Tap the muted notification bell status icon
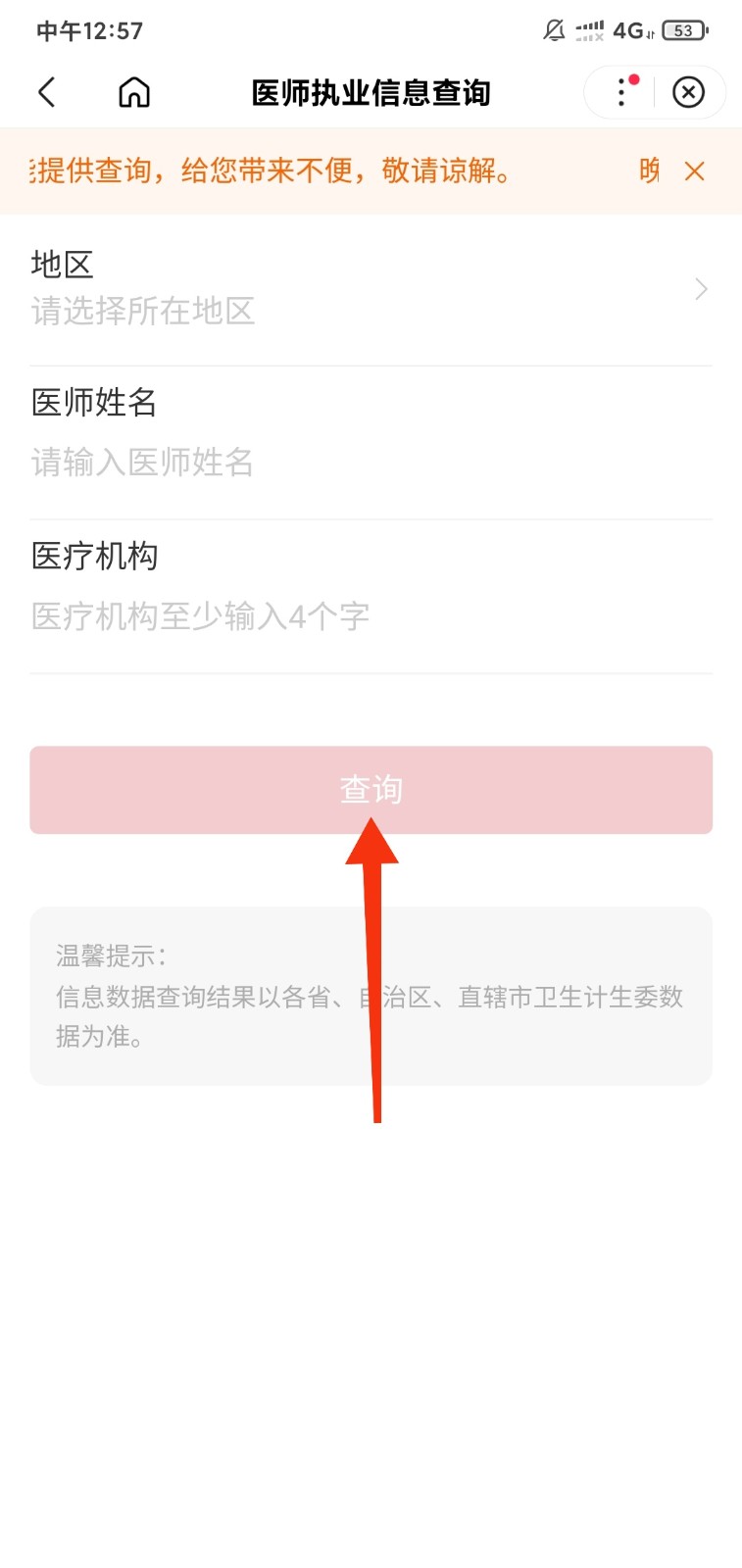The width and height of the screenshot is (742, 1568). (x=553, y=30)
